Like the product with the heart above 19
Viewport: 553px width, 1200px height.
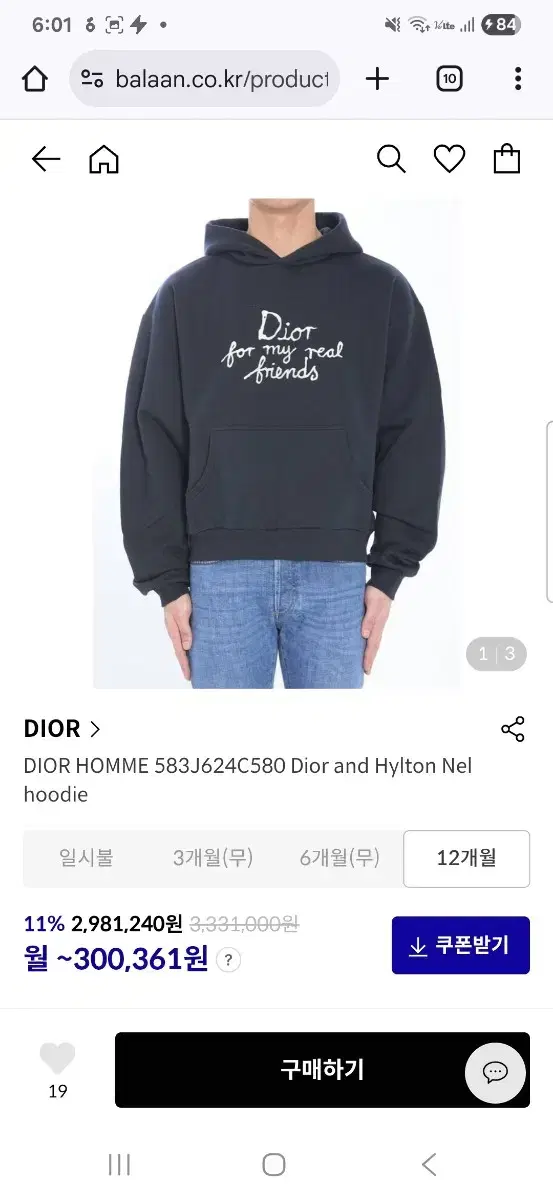[x=58, y=1059]
